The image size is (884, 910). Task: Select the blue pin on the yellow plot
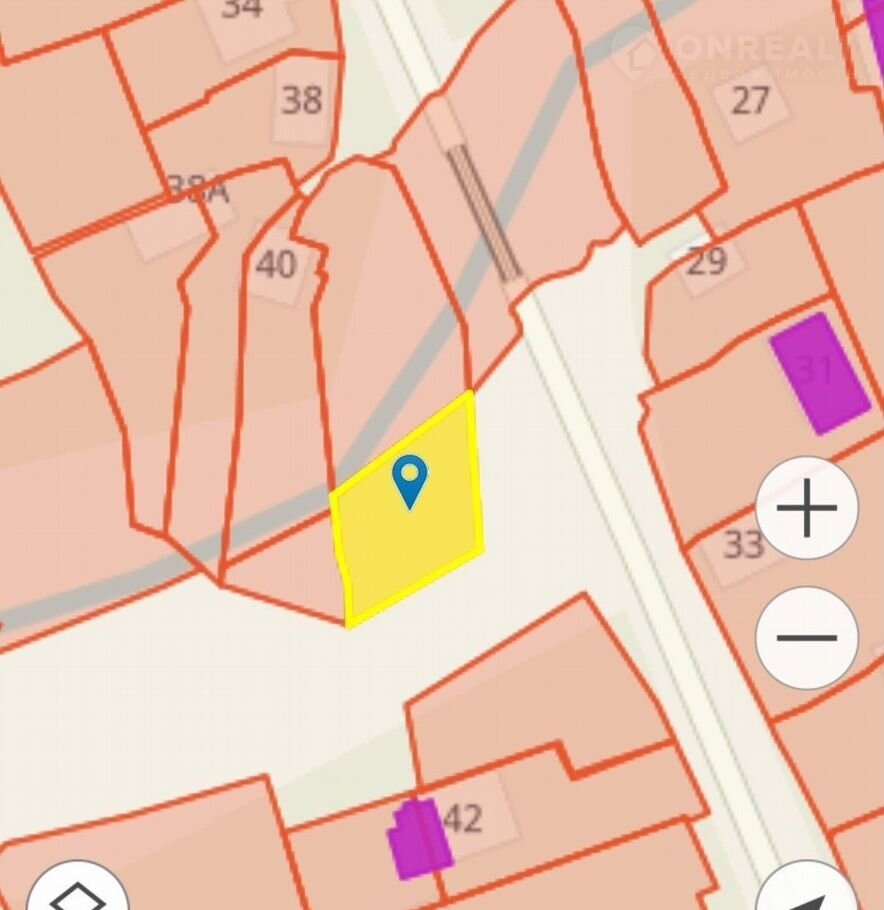tap(409, 479)
